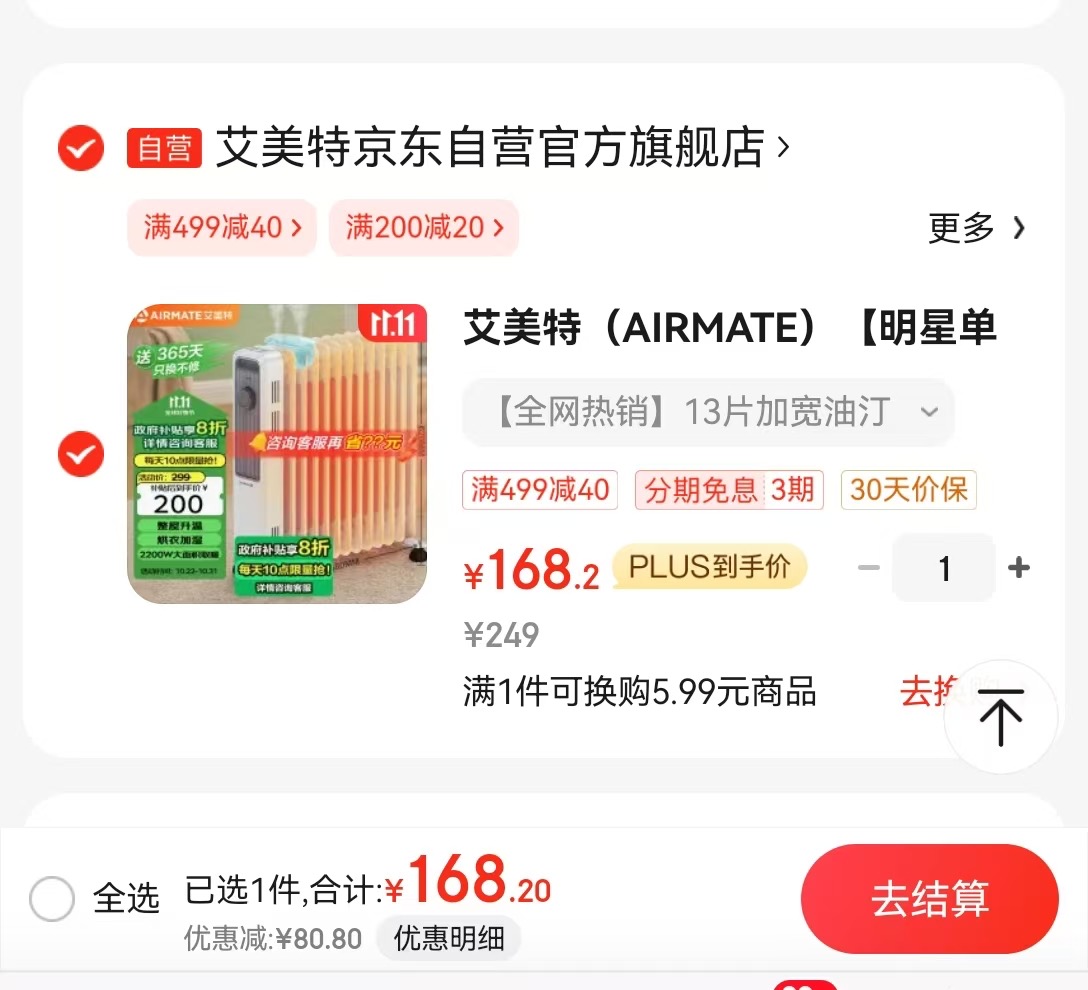Expand the 13片加宽油汀 specification dropdown
The height and width of the screenshot is (990, 1088).
[x=708, y=412]
